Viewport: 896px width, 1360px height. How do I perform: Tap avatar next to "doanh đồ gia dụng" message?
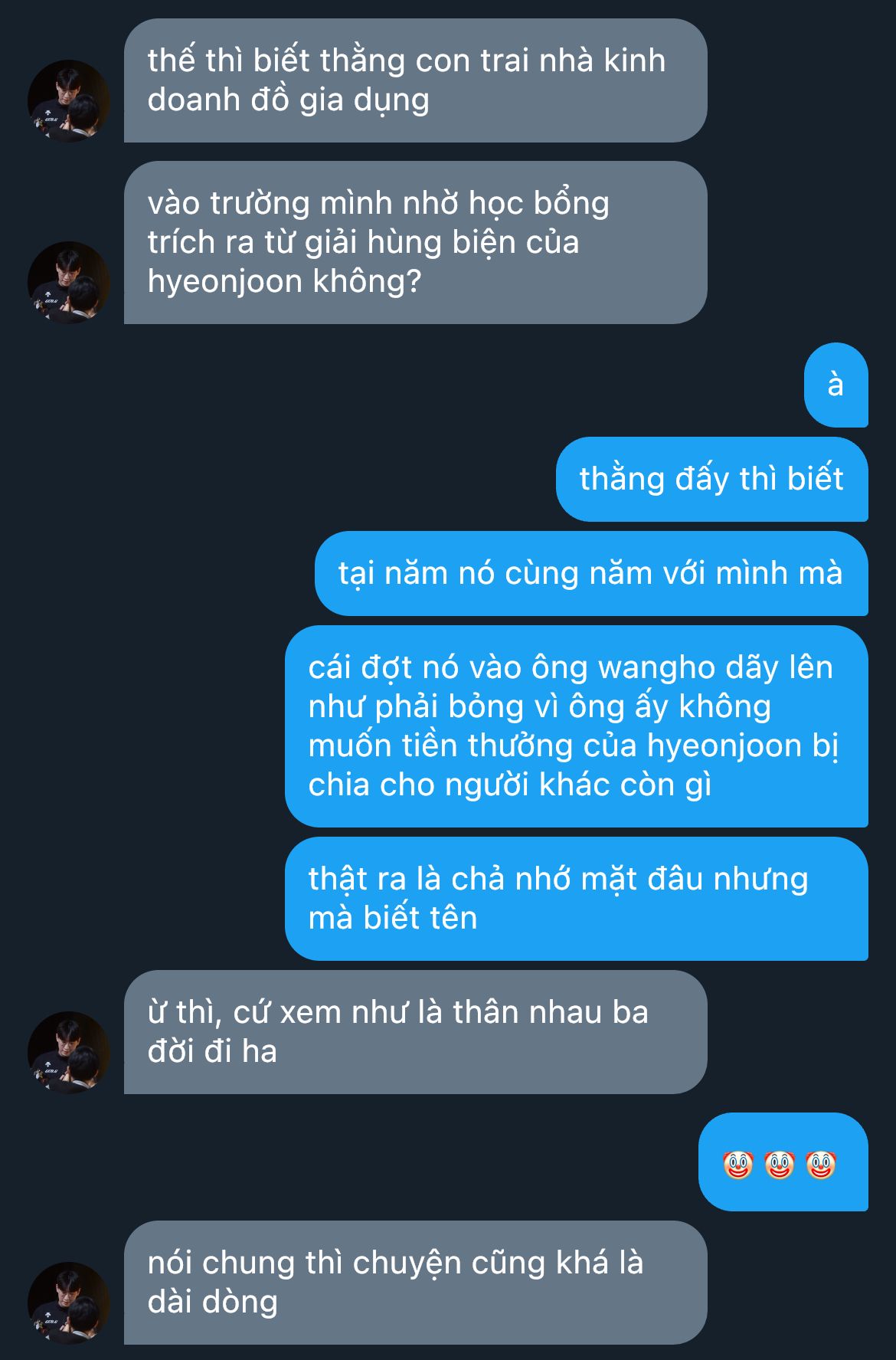coord(69,101)
